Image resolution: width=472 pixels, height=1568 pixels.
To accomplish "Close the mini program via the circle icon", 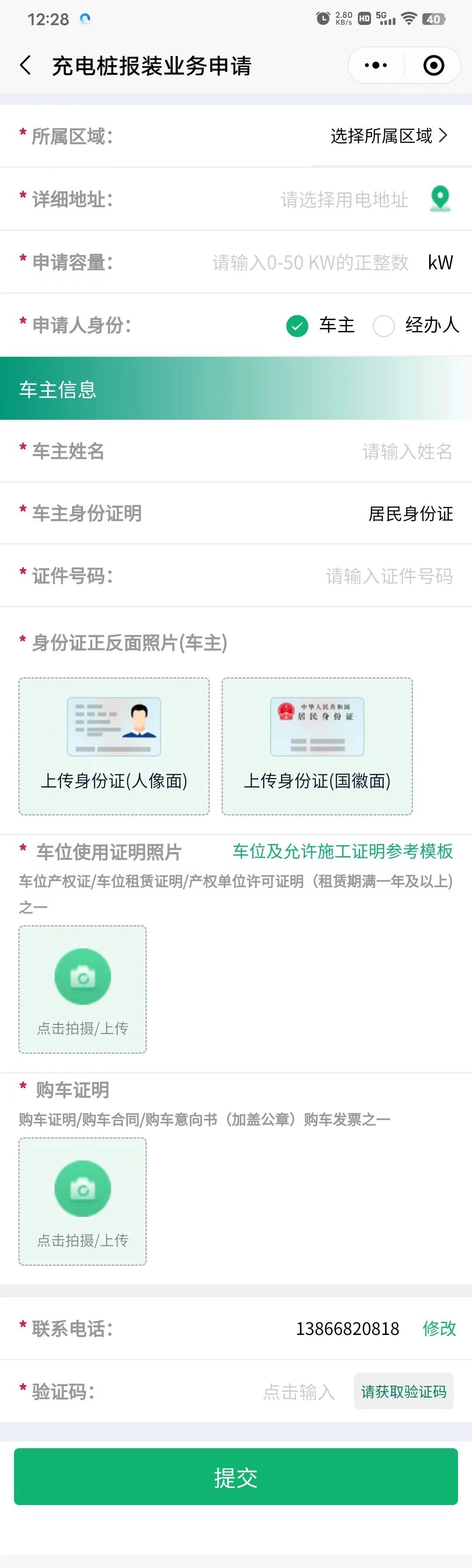I will tap(433, 65).
